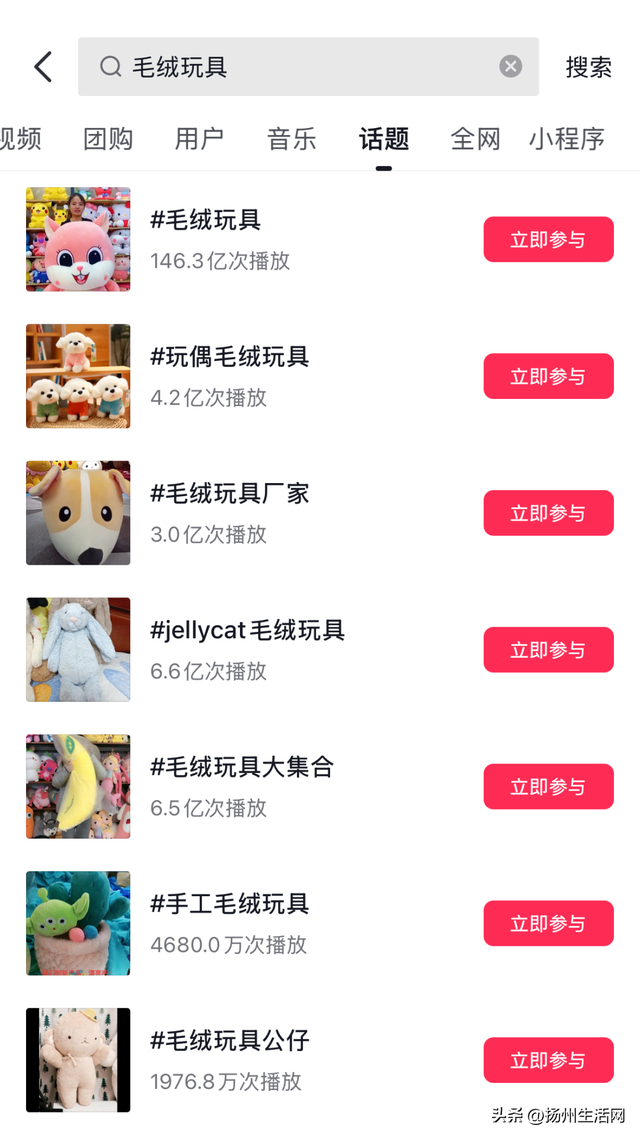Open the #毛绒玩具公仔 topic
The image size is (640, 1138).
tap(230, 1041)
